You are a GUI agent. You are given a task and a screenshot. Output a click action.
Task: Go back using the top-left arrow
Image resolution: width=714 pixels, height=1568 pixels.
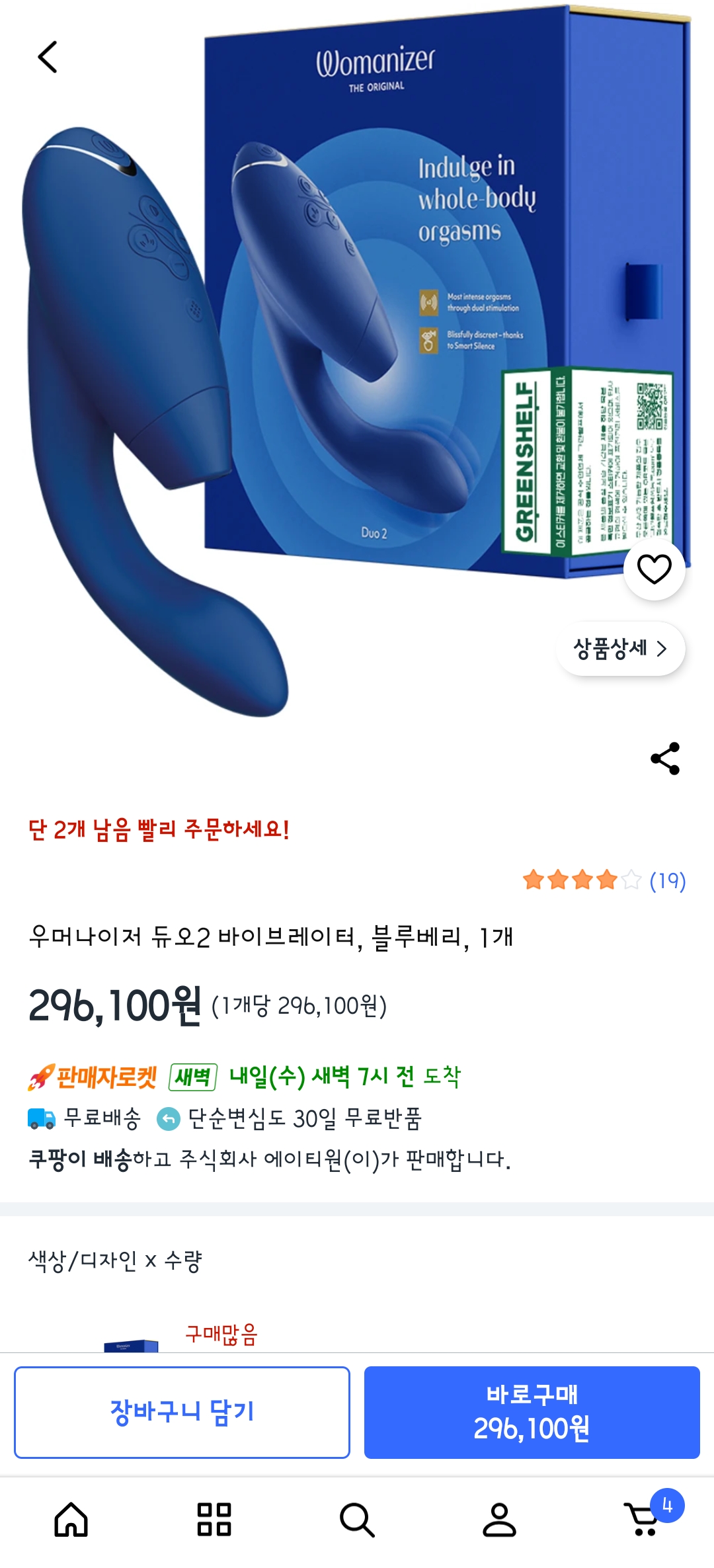click(48, 57)
